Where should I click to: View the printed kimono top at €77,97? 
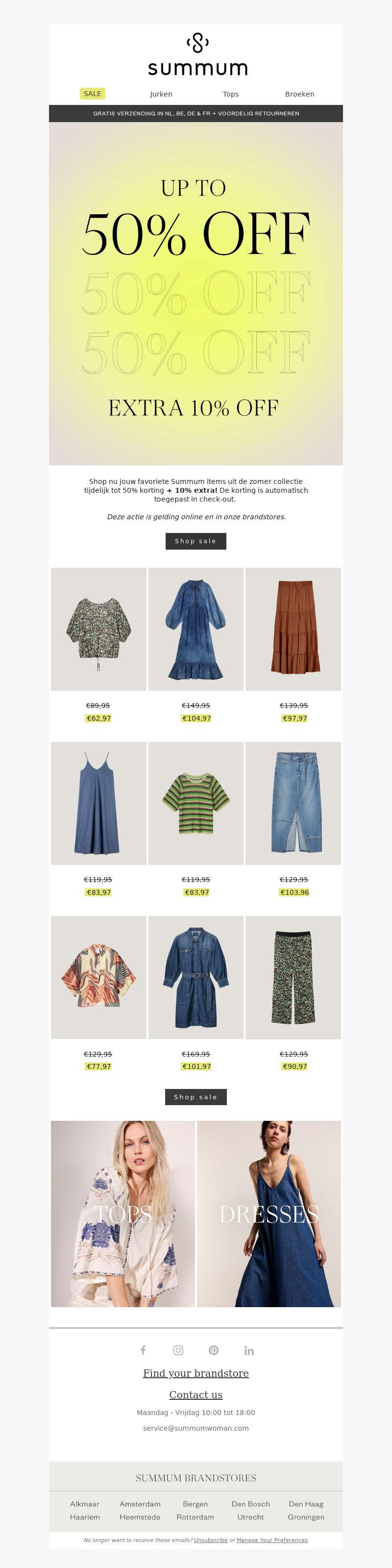[98, 978]
